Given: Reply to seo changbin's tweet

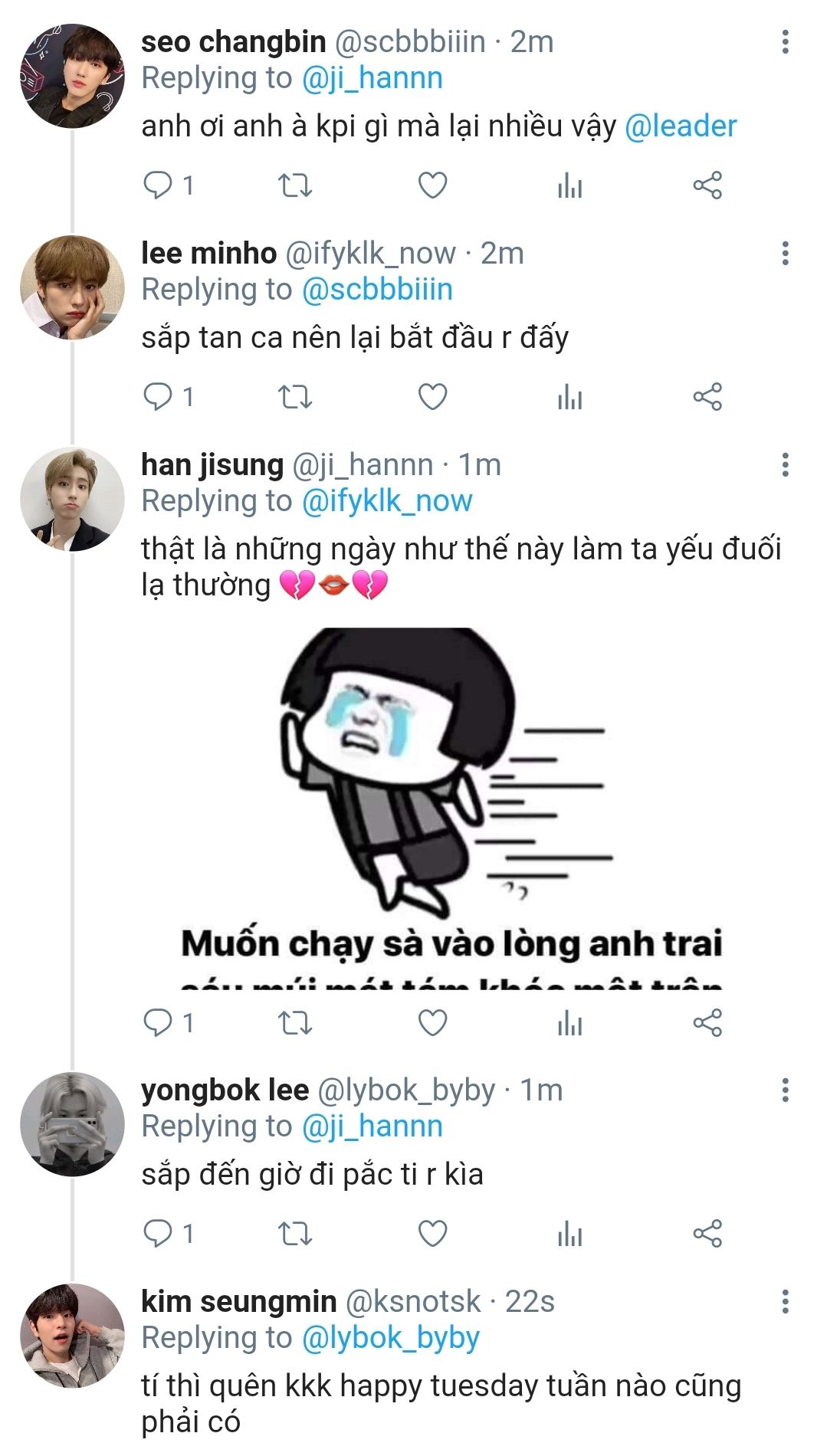Looking at the screenshot, I should point(159,185).
